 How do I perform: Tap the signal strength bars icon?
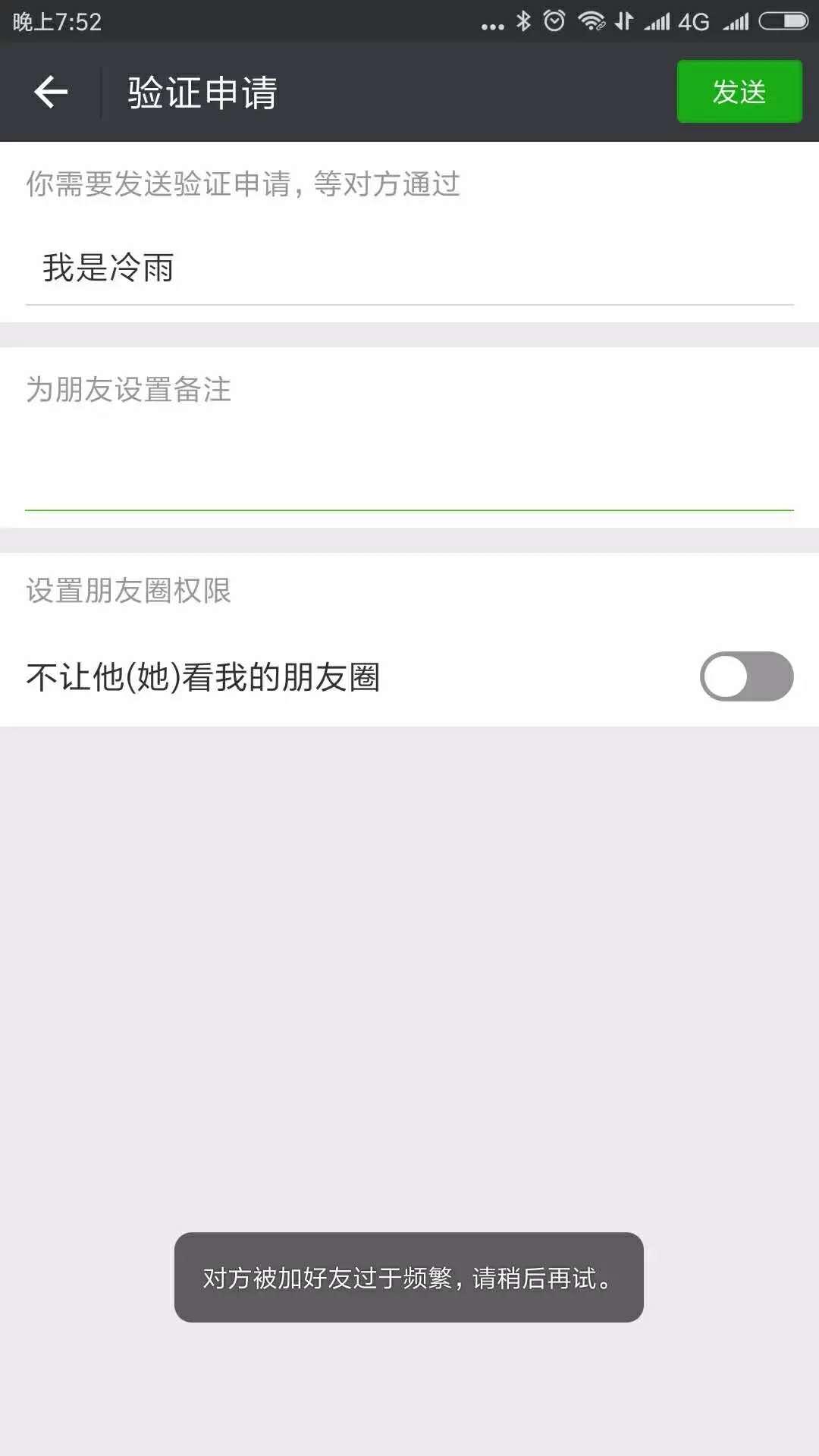tap(656, 21)
